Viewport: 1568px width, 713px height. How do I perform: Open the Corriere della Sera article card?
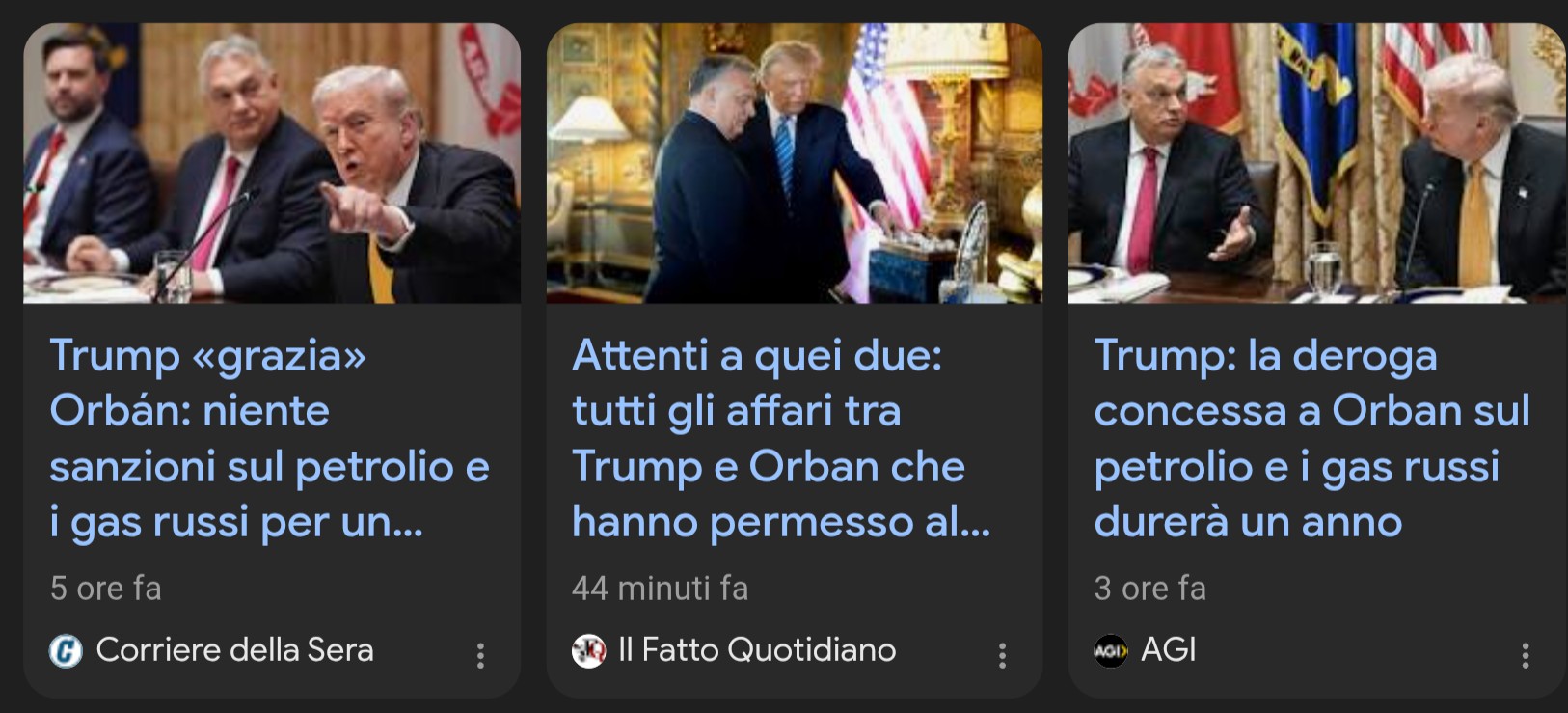pyautogui.click(x=270, y=438)
